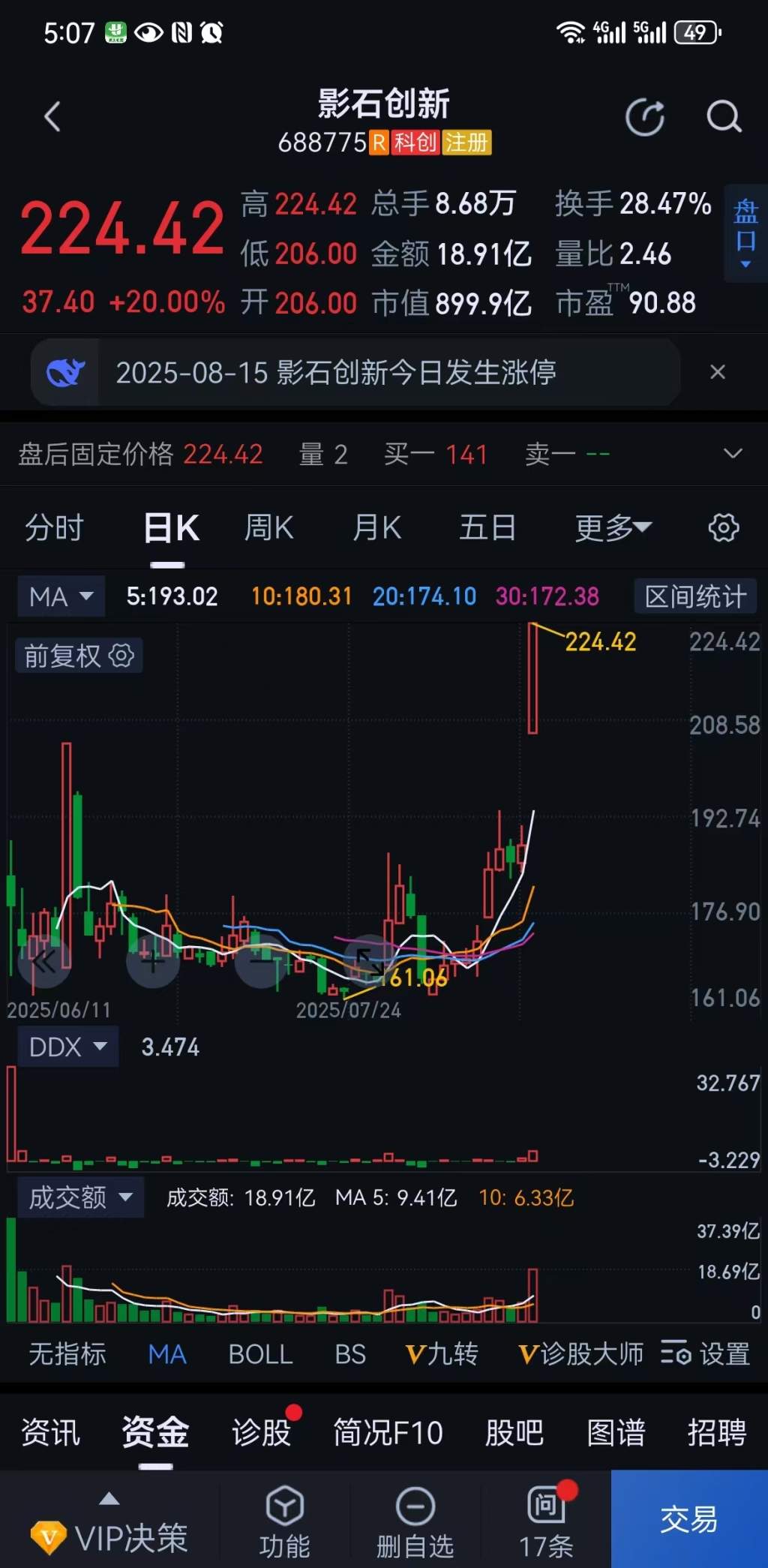The width and height of the screenshot is (768, 1568).
Task: Open the MA indicator dropdown
Action: [x=61, y=597]
